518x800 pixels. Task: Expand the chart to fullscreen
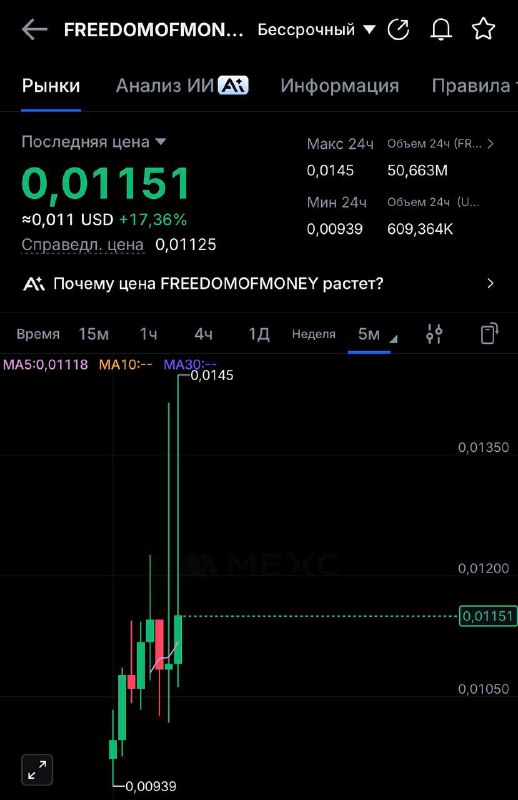click(x=37, y=769)
